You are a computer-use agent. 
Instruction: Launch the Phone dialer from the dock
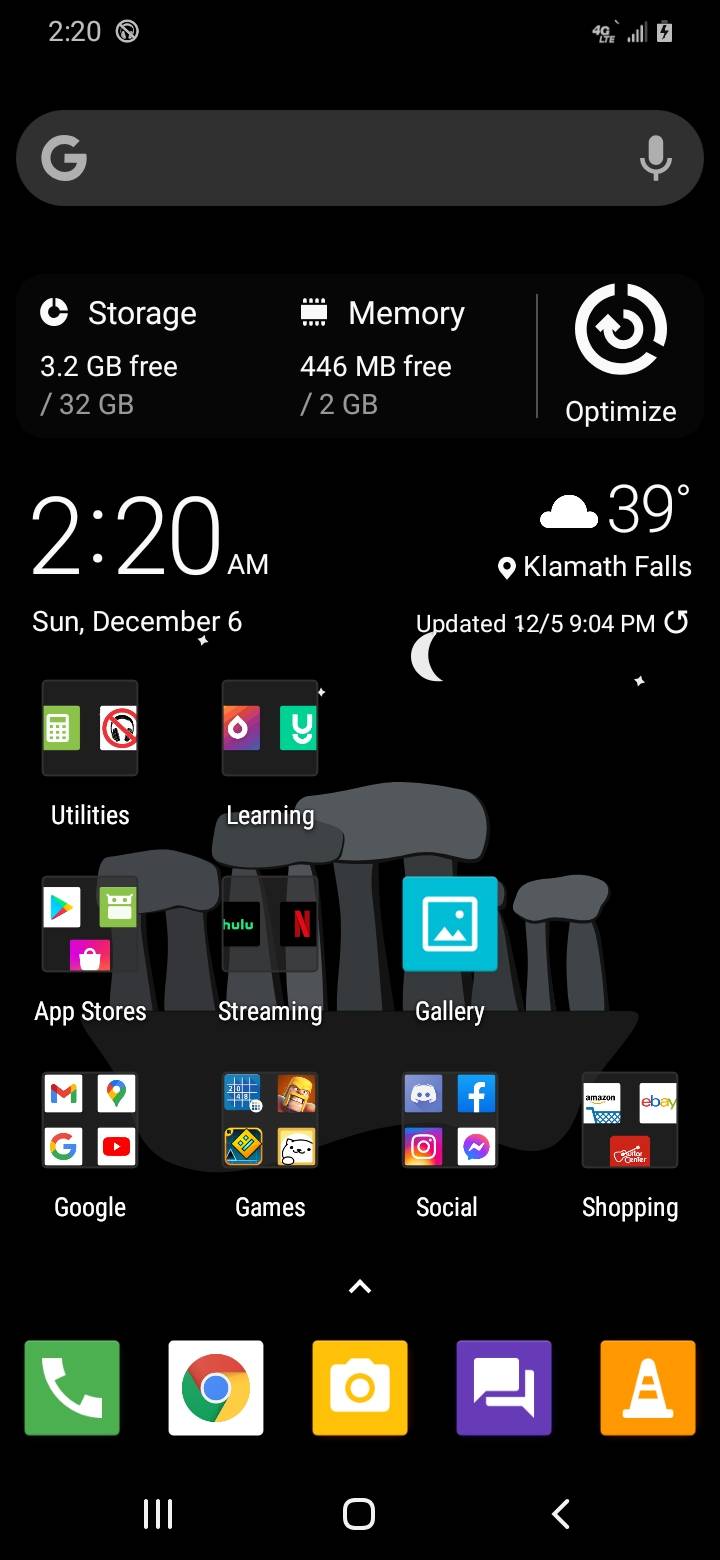pyautogui.click(x=72, y=1388)
